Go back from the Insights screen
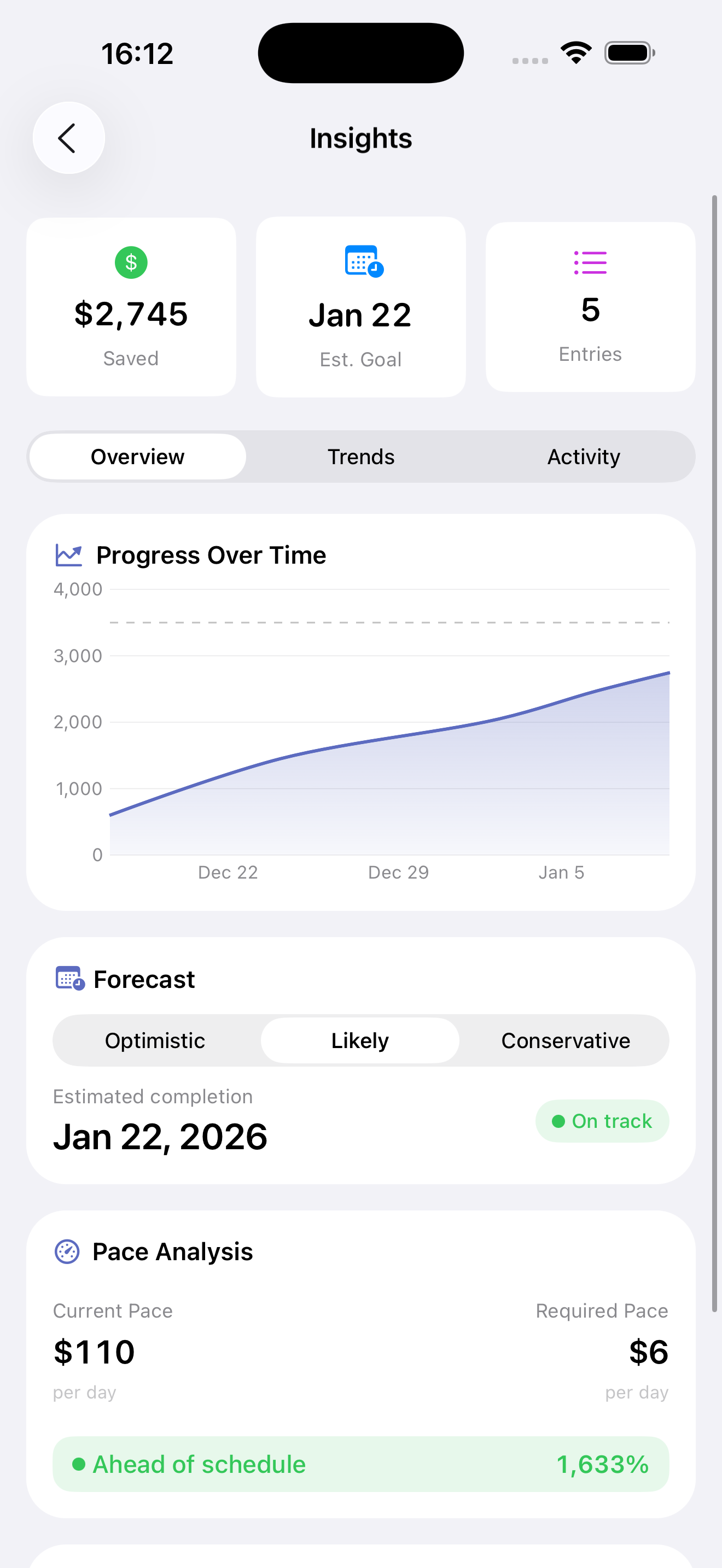 tap(68, 138)
